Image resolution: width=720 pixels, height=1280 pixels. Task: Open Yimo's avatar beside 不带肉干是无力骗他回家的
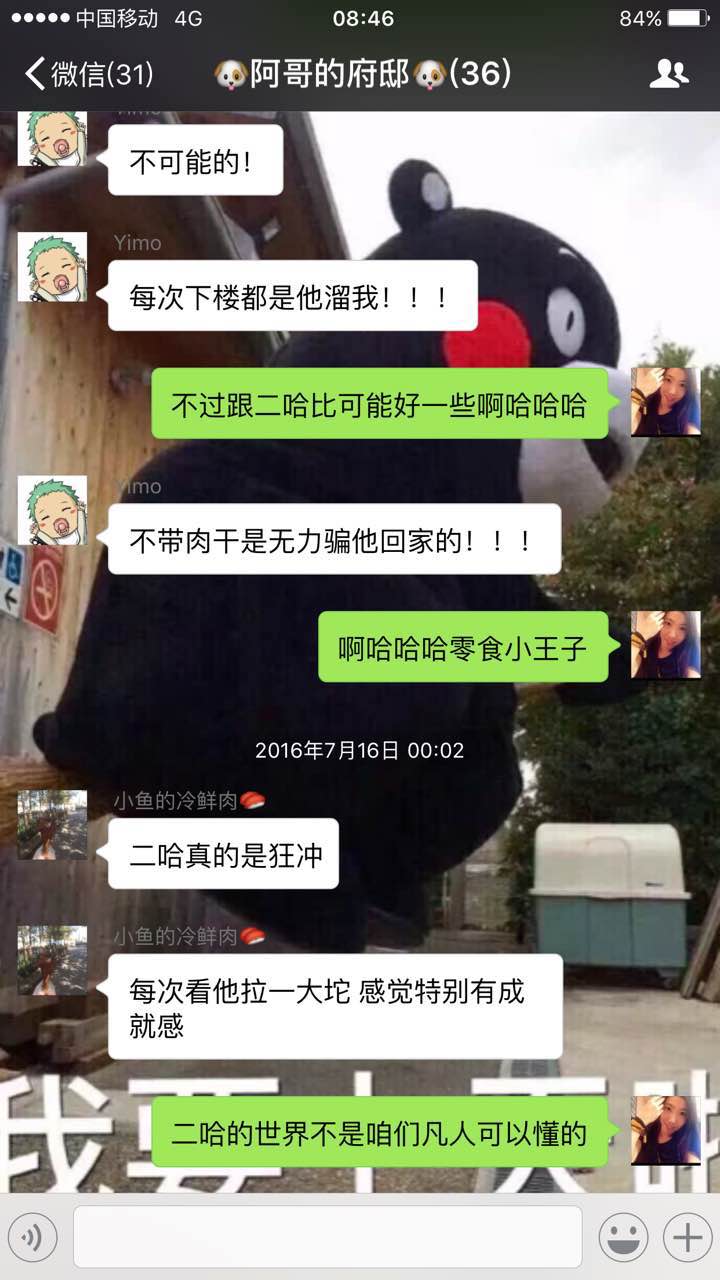(53, 510)
